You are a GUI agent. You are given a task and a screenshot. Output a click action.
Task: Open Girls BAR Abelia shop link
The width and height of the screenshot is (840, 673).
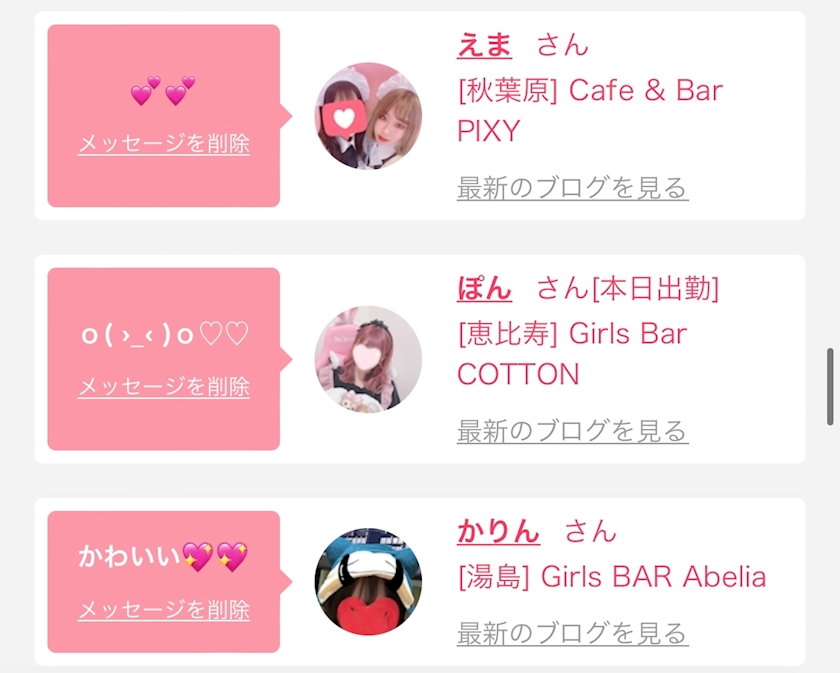pos(612,577)
